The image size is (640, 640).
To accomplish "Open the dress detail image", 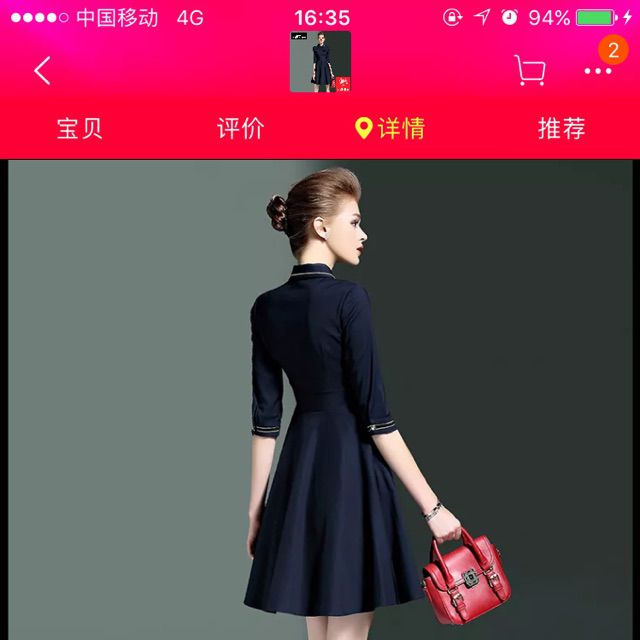I will click(x=320, y=400).
